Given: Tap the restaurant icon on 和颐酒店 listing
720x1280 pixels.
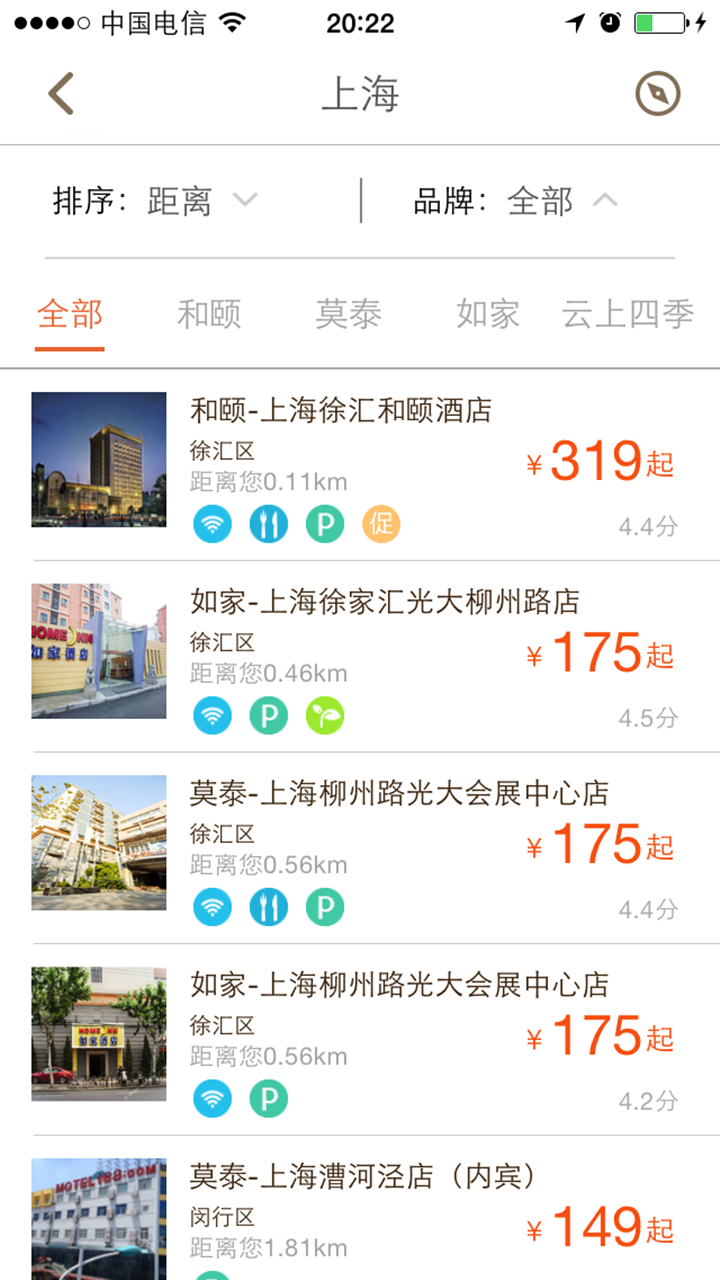Looking at the screenshot, I should [268, 524].
